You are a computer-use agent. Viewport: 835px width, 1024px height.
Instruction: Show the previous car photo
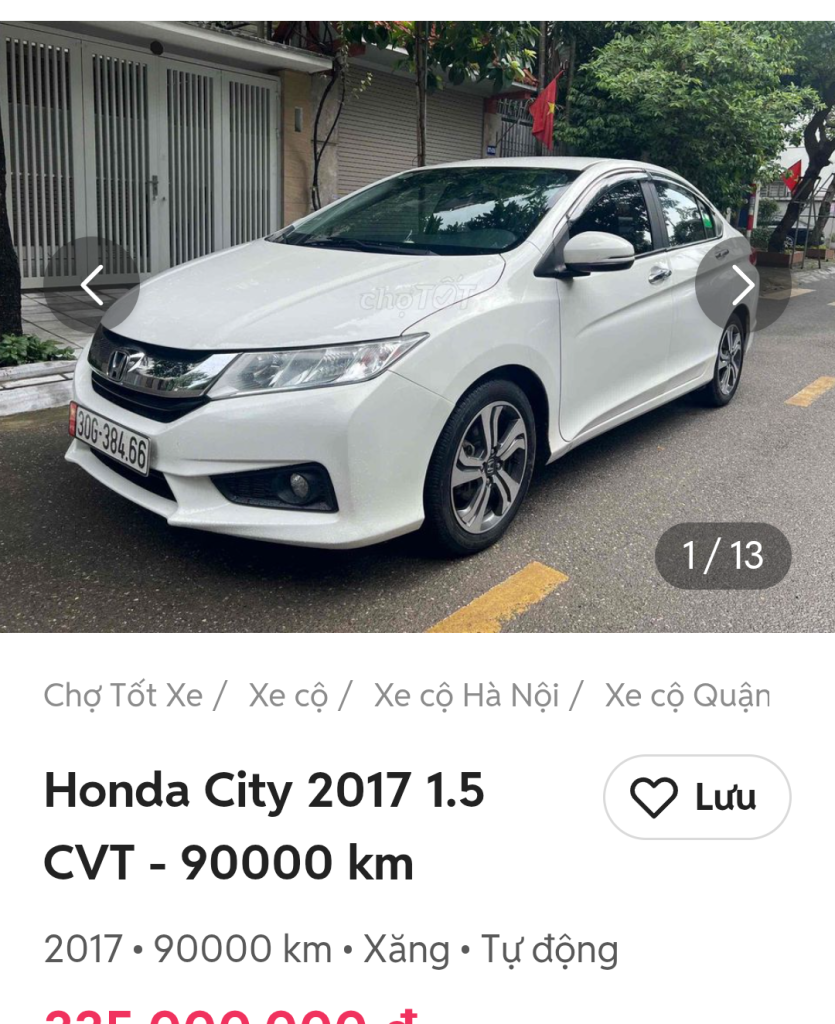pos(92,286)
